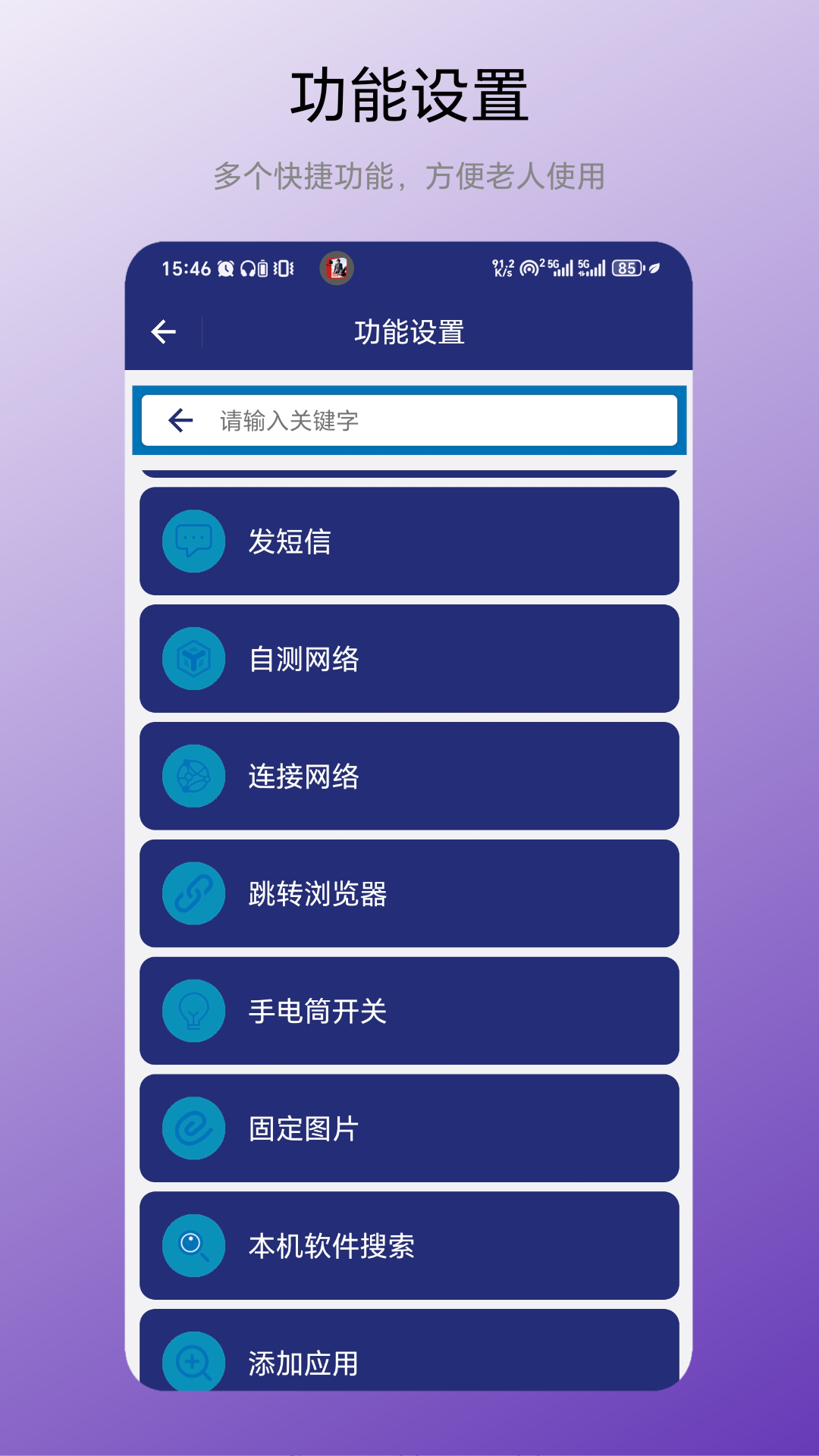Click the 请输入关键字 search field

tap(425, 419)
